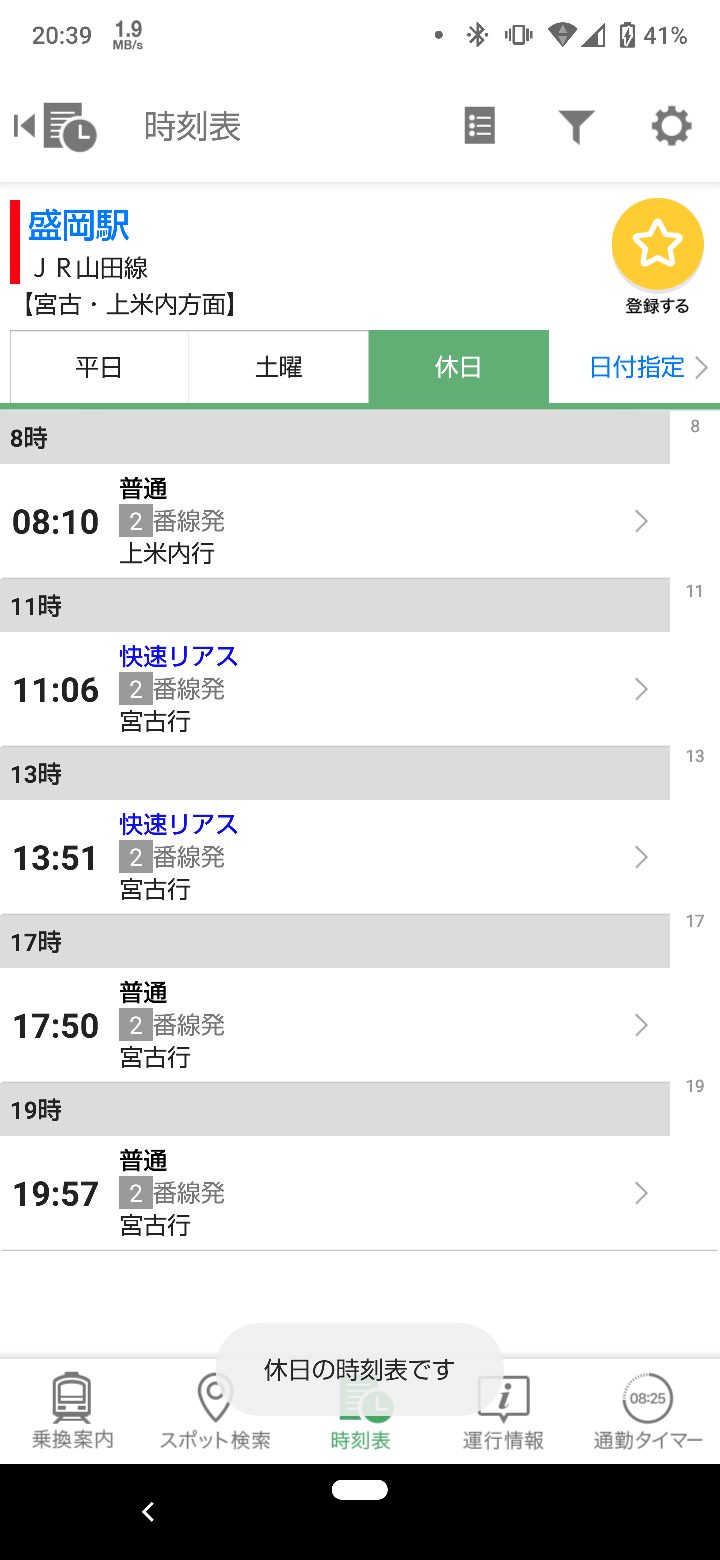
Task: Open the 通勤タイマー tab
Action: [x=648, y=1411]
